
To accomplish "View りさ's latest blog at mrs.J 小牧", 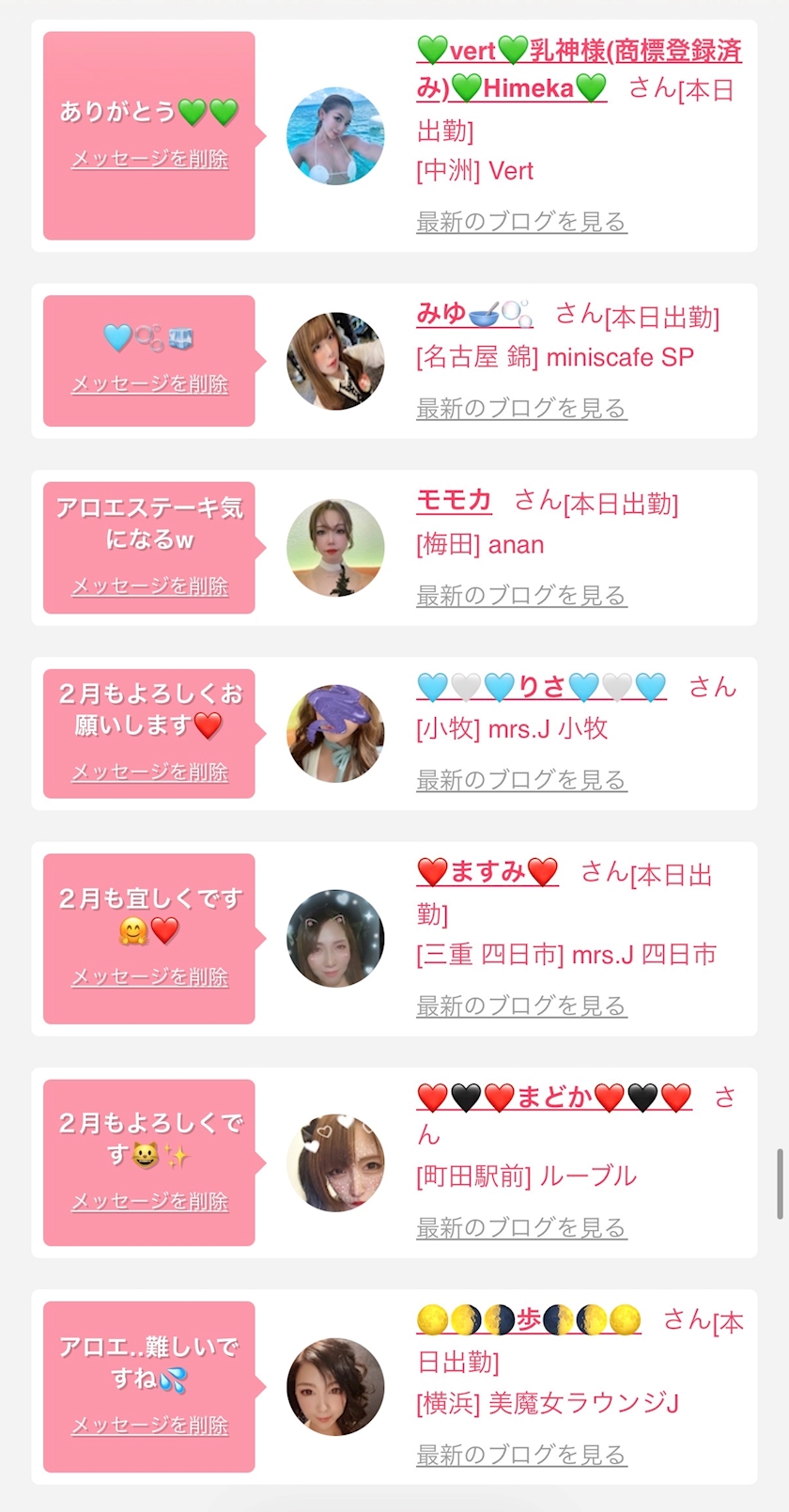I will click(520, 780).
